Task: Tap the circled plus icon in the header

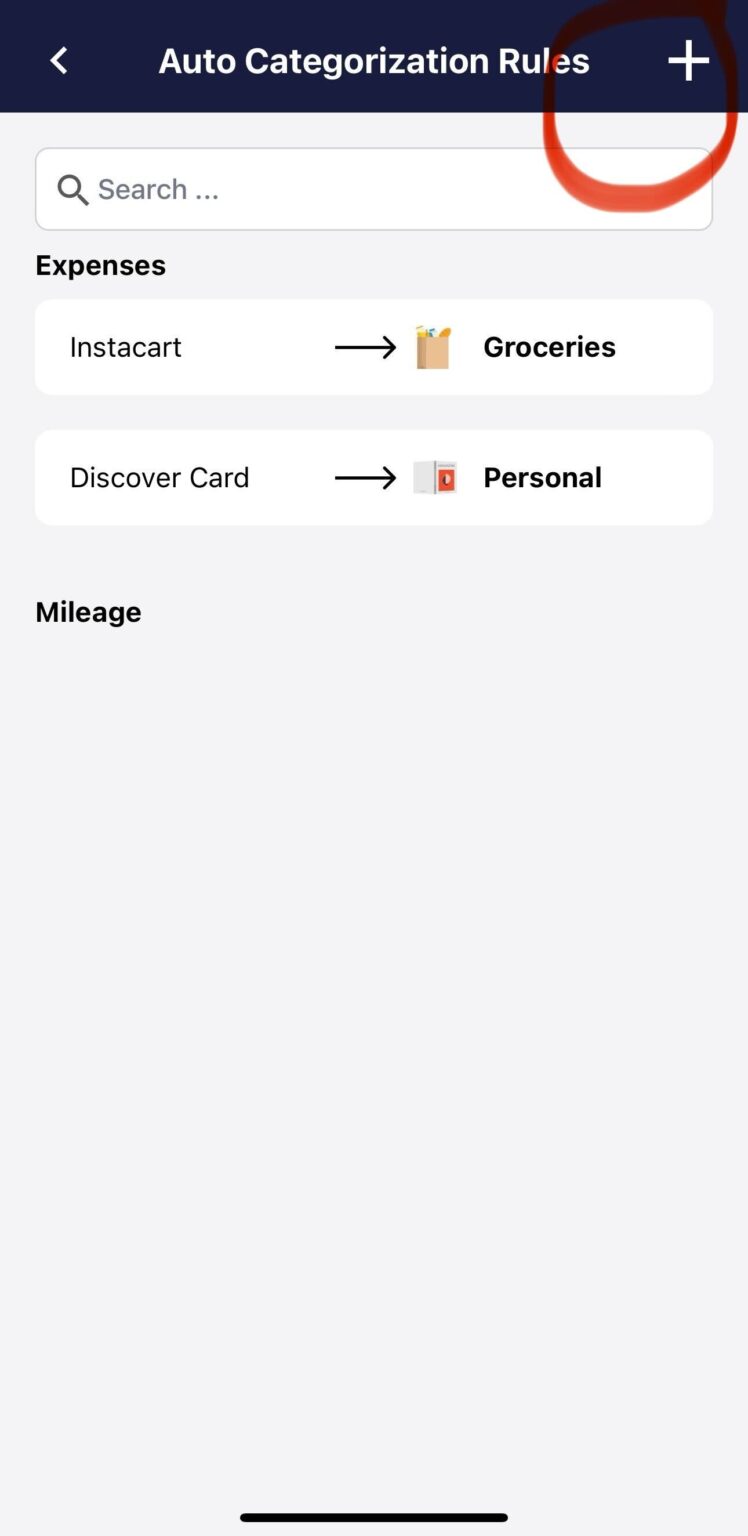Action: pos(688,59)
